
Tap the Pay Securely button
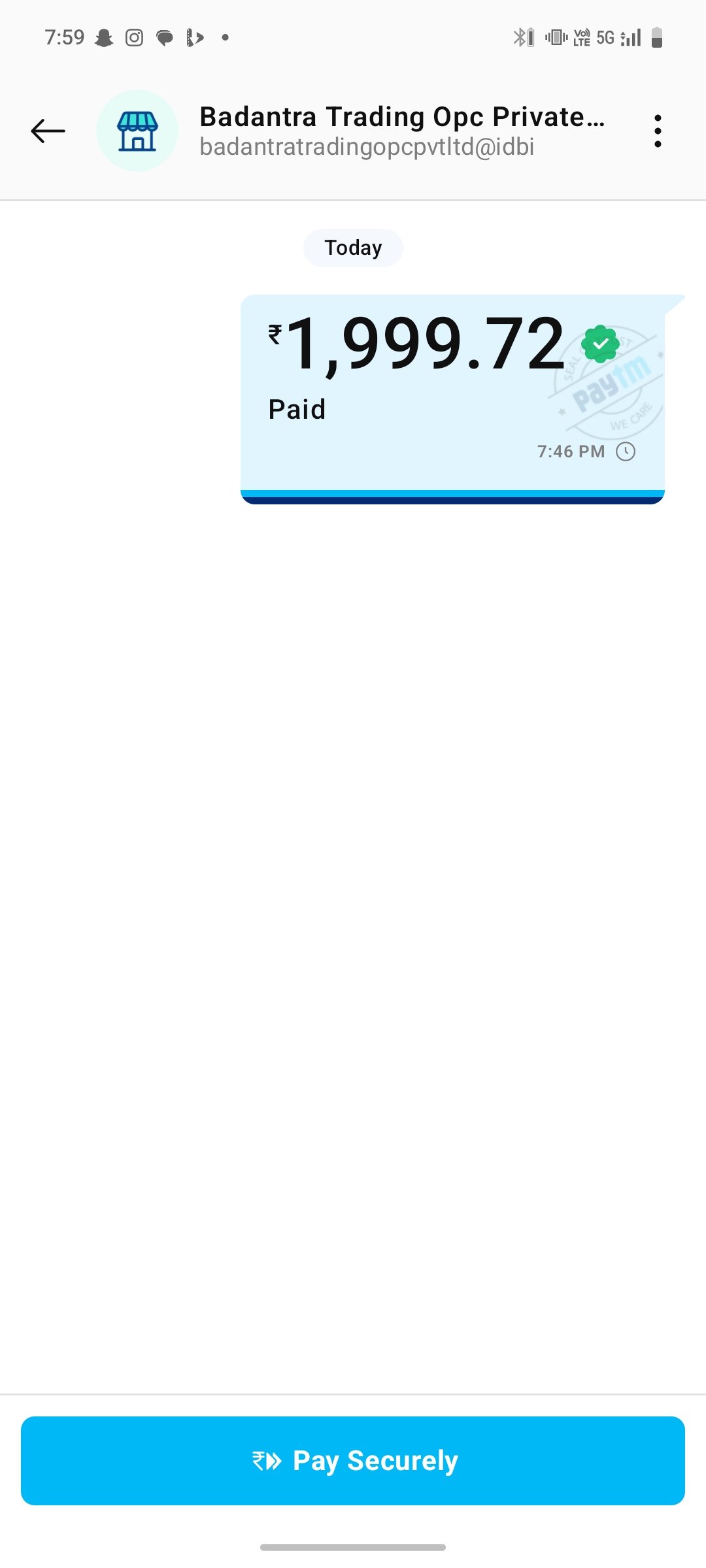(x=353, y=1460)
